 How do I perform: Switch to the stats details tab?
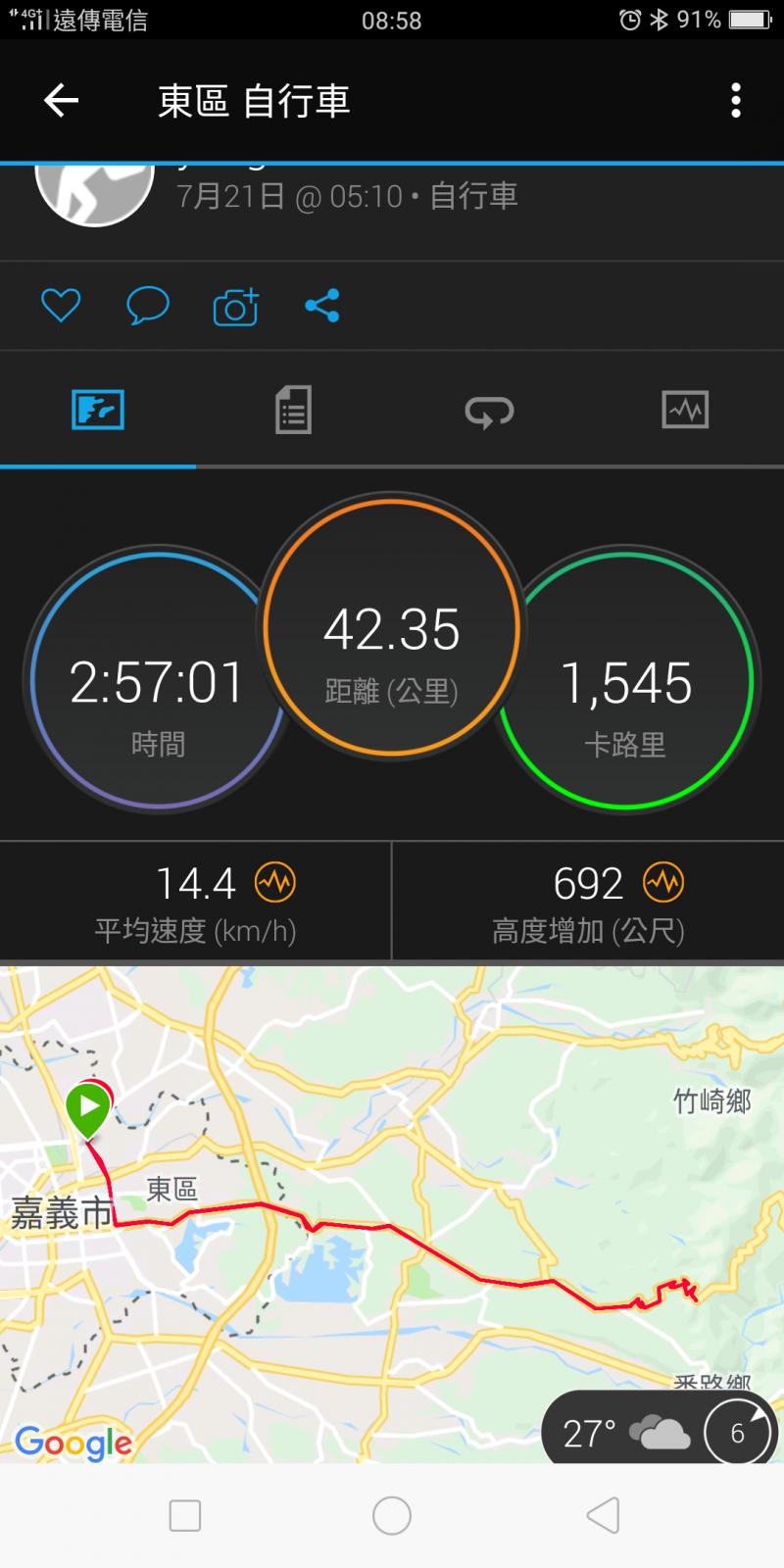(293, 410)
